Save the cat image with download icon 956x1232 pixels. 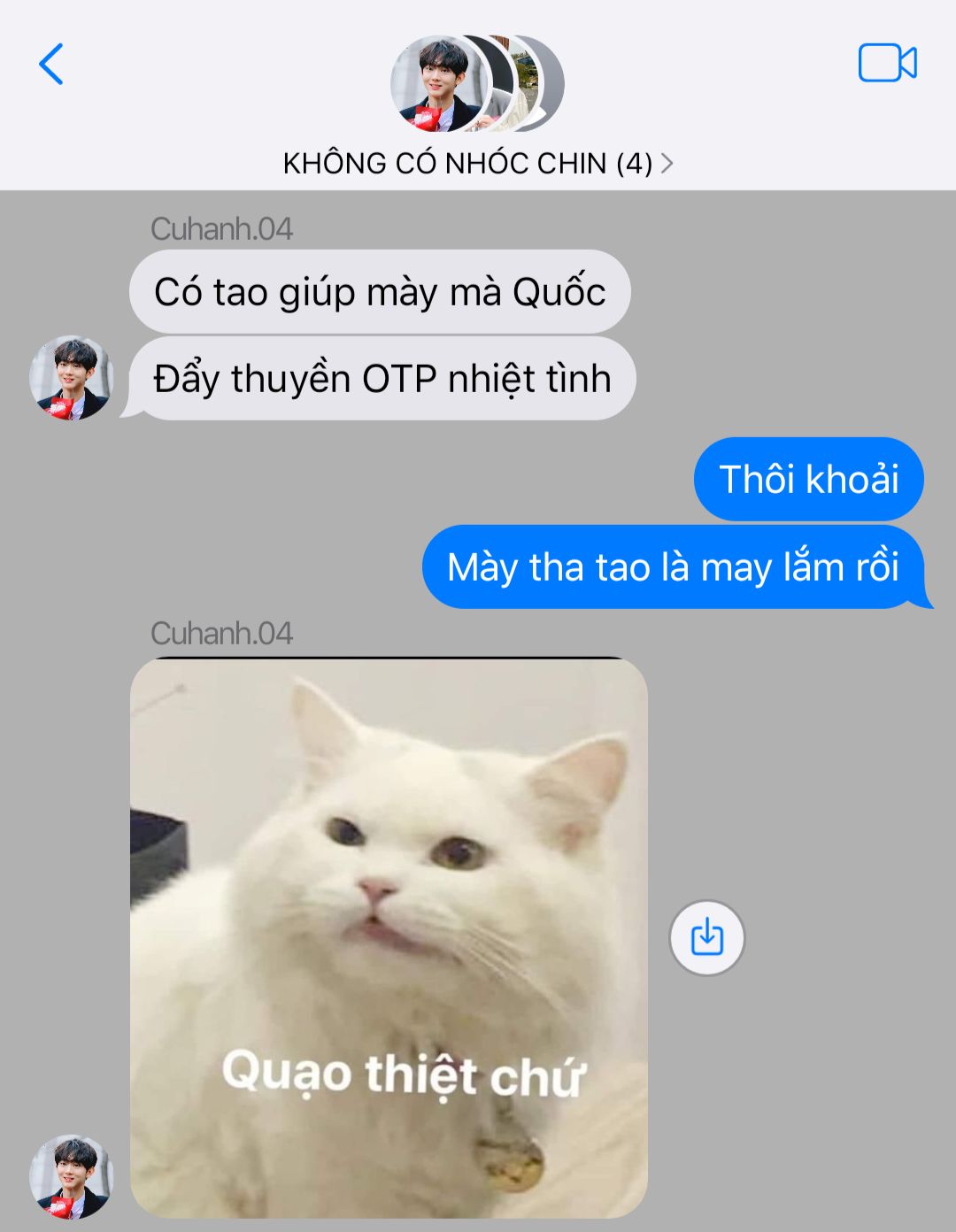pos(706,938)
